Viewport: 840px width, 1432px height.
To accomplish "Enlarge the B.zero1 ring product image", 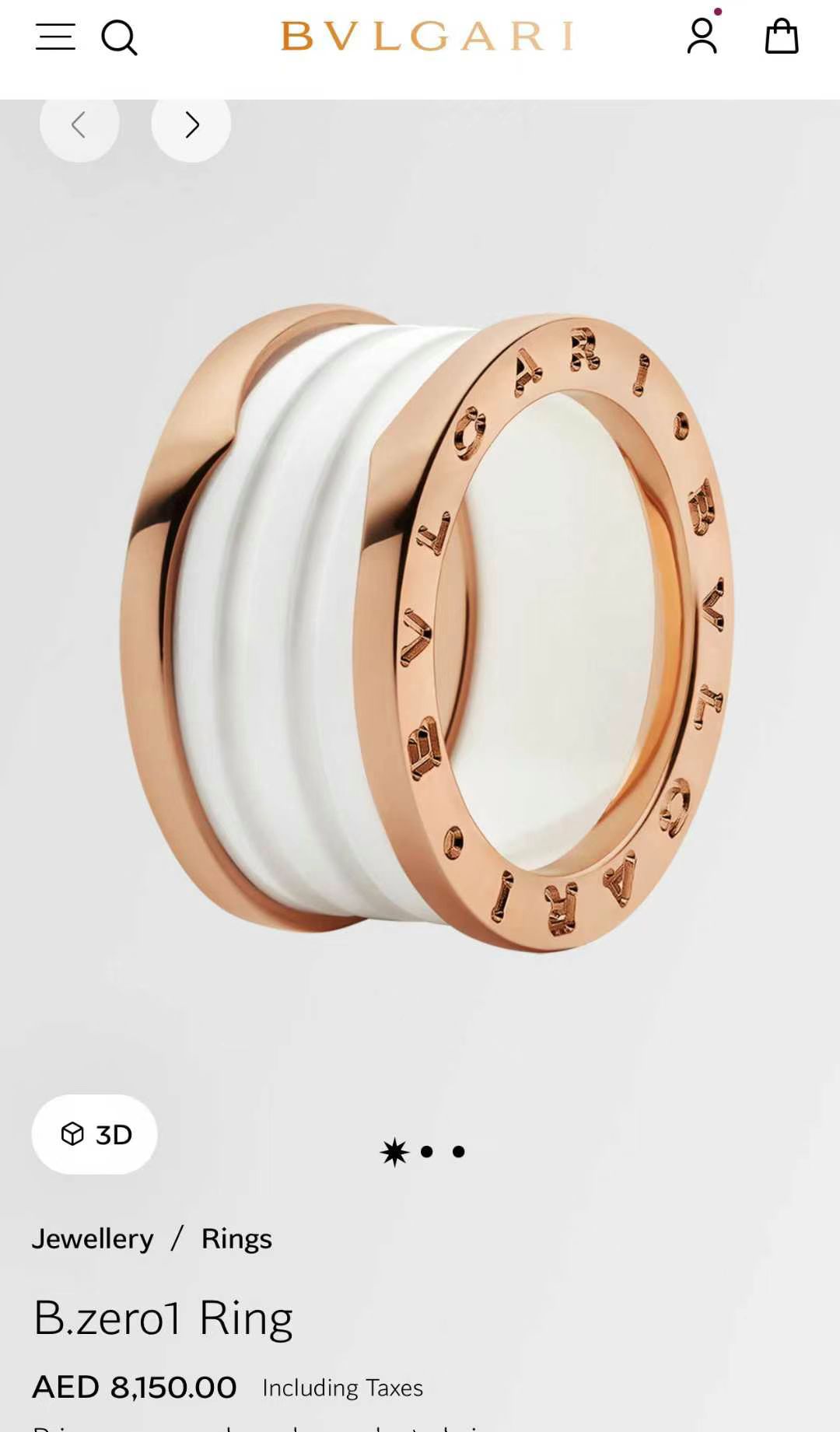I will click(x=428, y=626).
